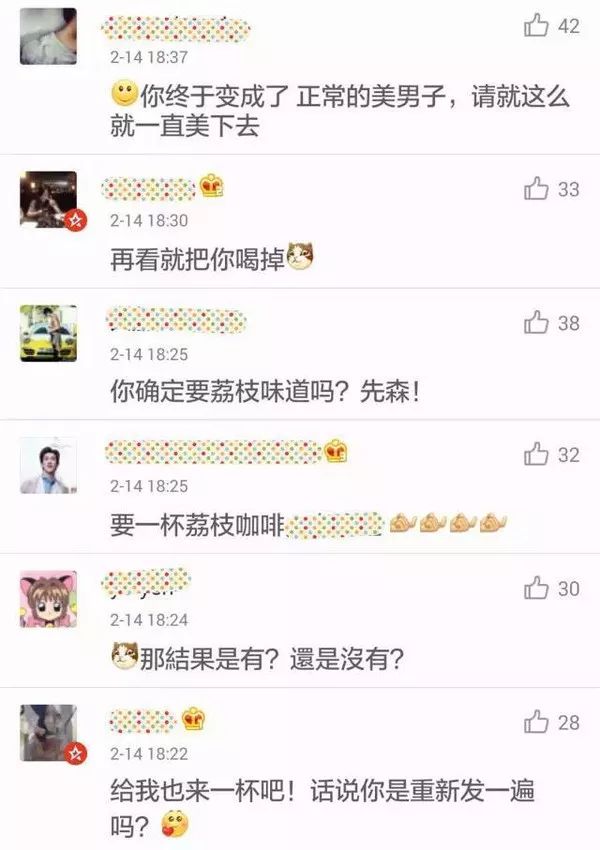Open avatar of commenter posted at 2-14 18:30
Viewport: 600px width, 850px height.
[x=48, y=199]
